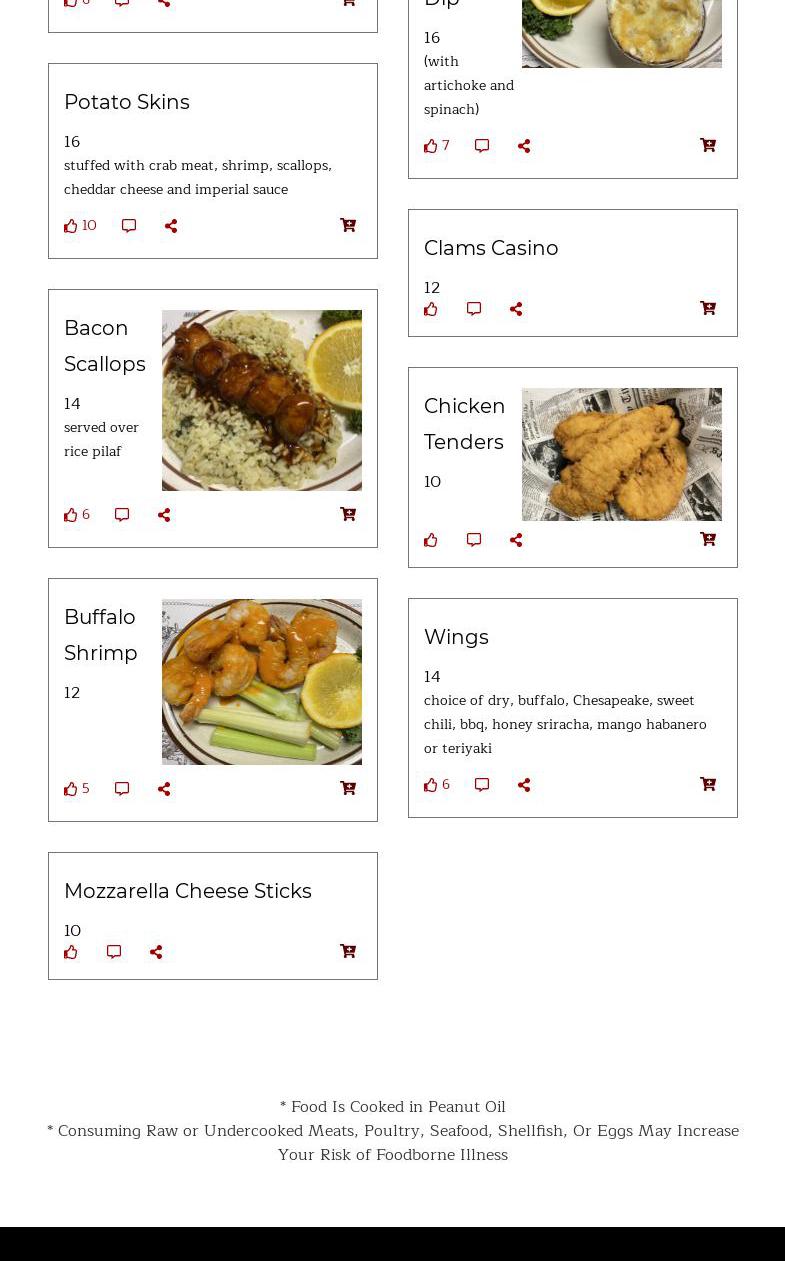Share the Potato Skins item
This screenshot has width=785, height=1261.
tap(171, 226)
